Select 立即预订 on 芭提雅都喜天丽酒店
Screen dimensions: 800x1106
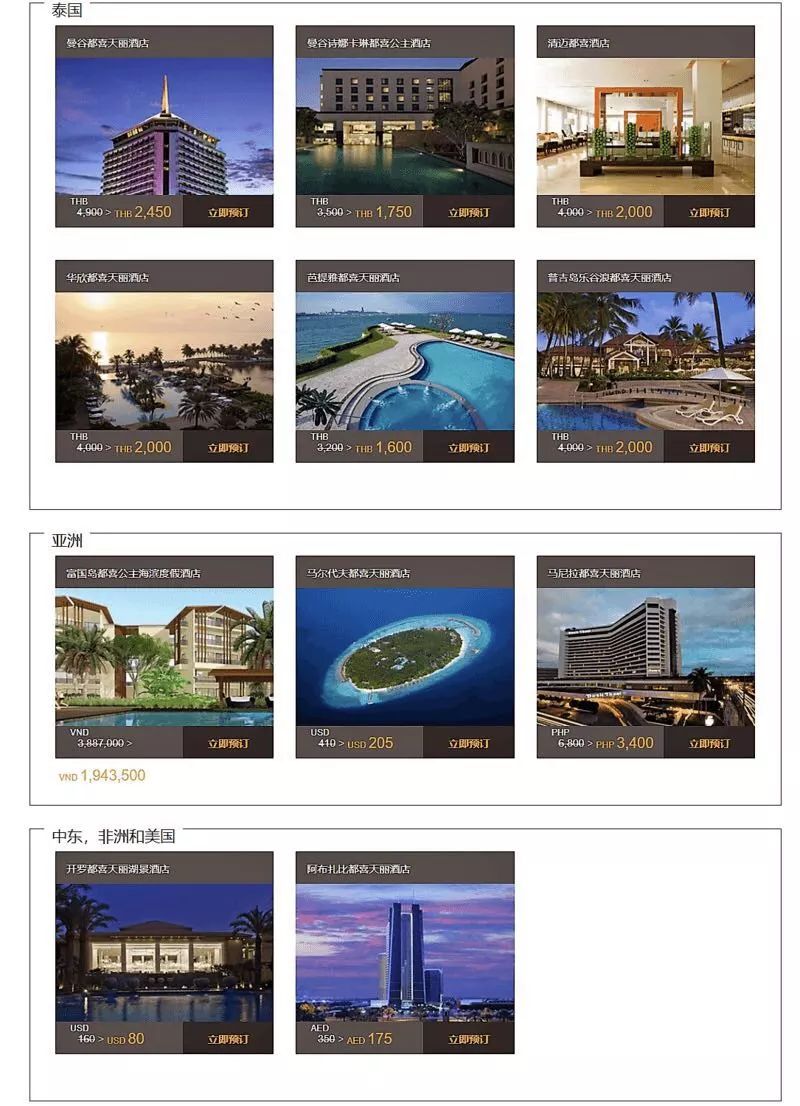(468, 447)
